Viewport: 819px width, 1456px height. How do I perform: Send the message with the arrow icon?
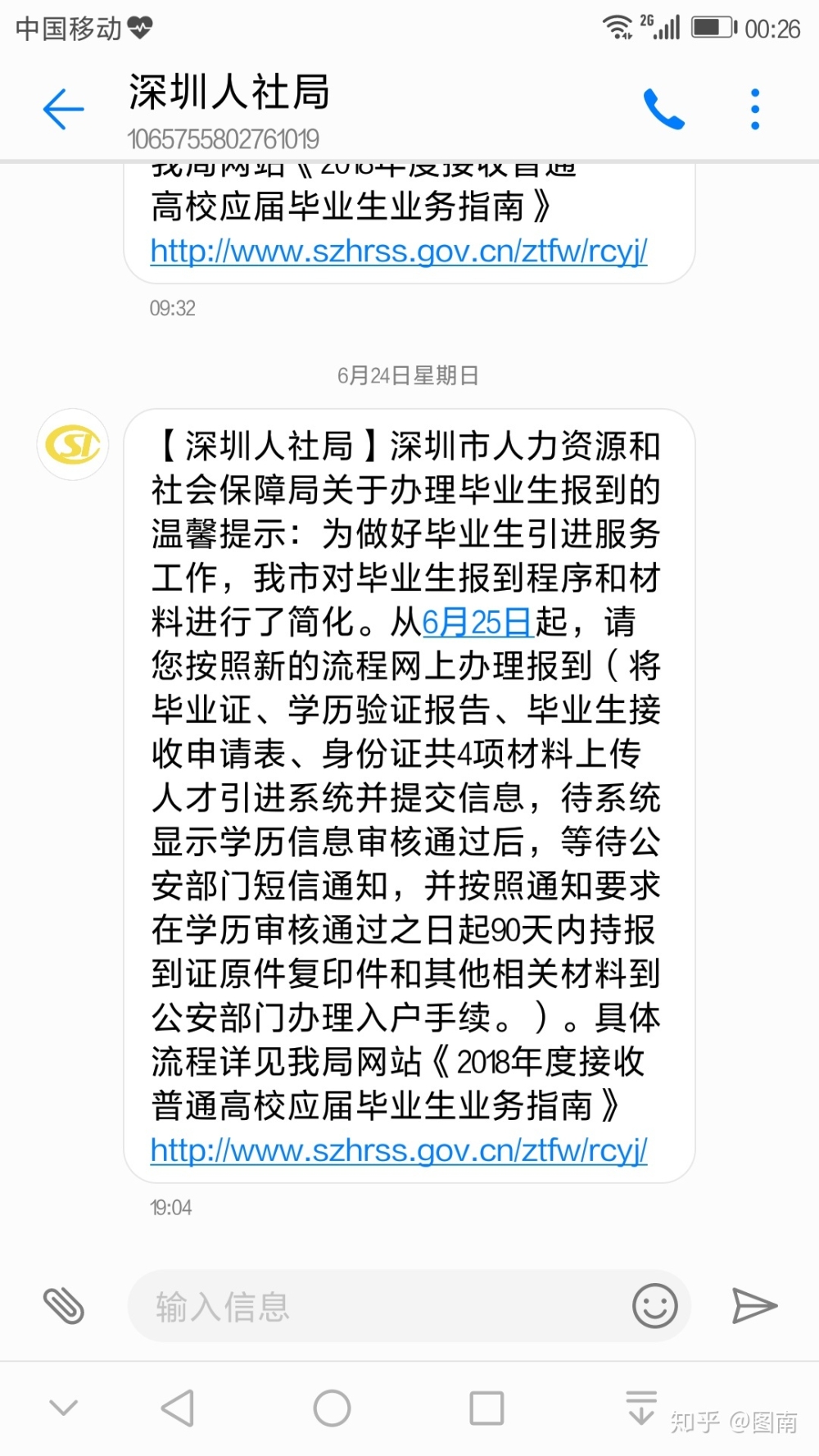[754, 1305]
